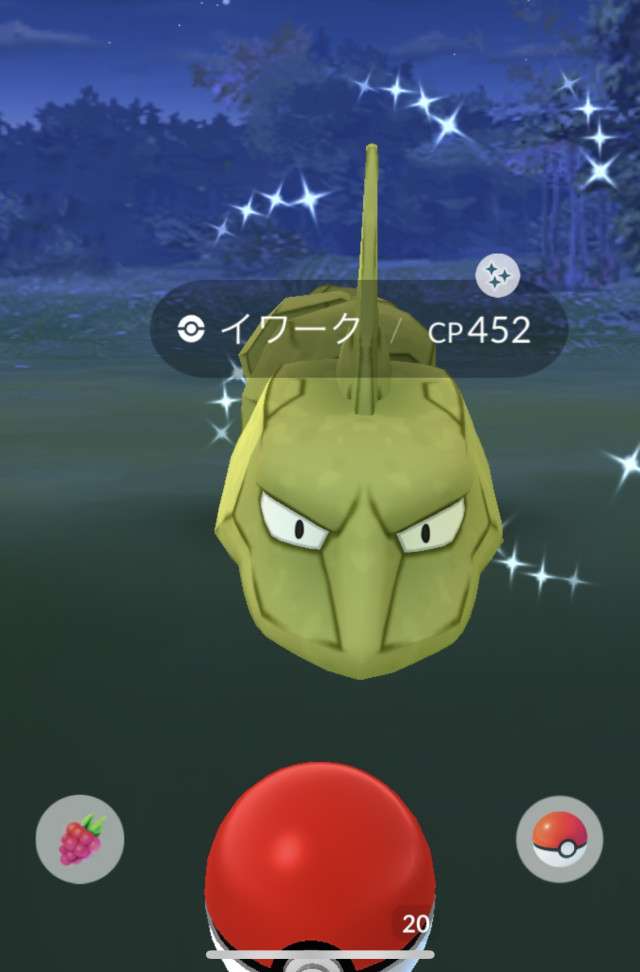The height and width of the screenshot is (972, 640).
Task: Tap the shiny sparkle icon above CP
Action: 497,276
